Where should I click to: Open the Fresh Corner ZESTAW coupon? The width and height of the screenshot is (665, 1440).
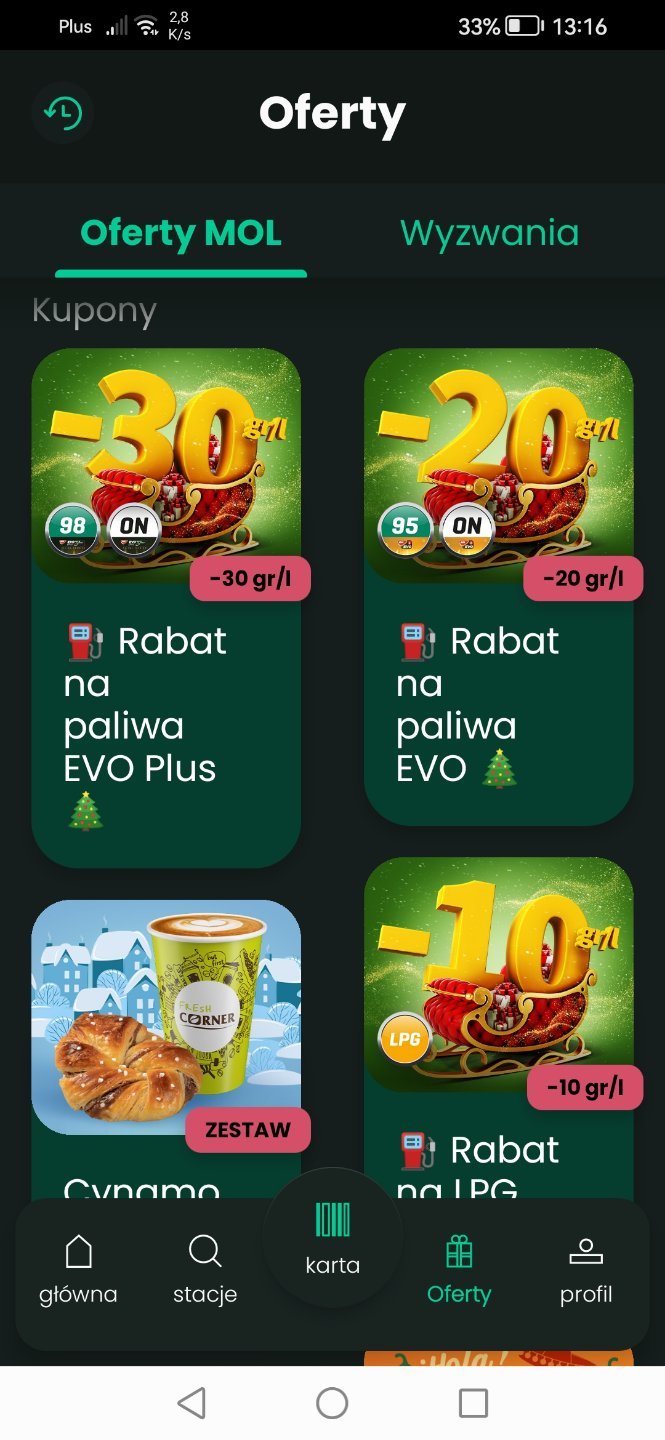pos(166,1030)
